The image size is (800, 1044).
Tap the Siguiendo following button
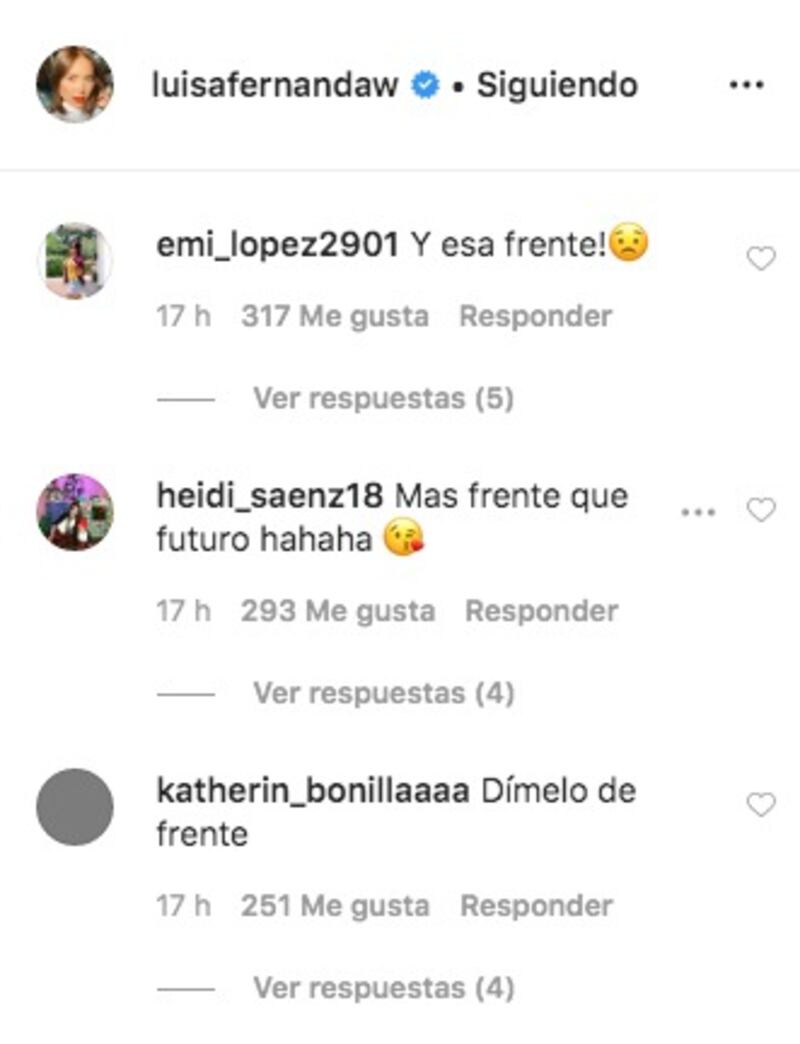pos(556,86)
